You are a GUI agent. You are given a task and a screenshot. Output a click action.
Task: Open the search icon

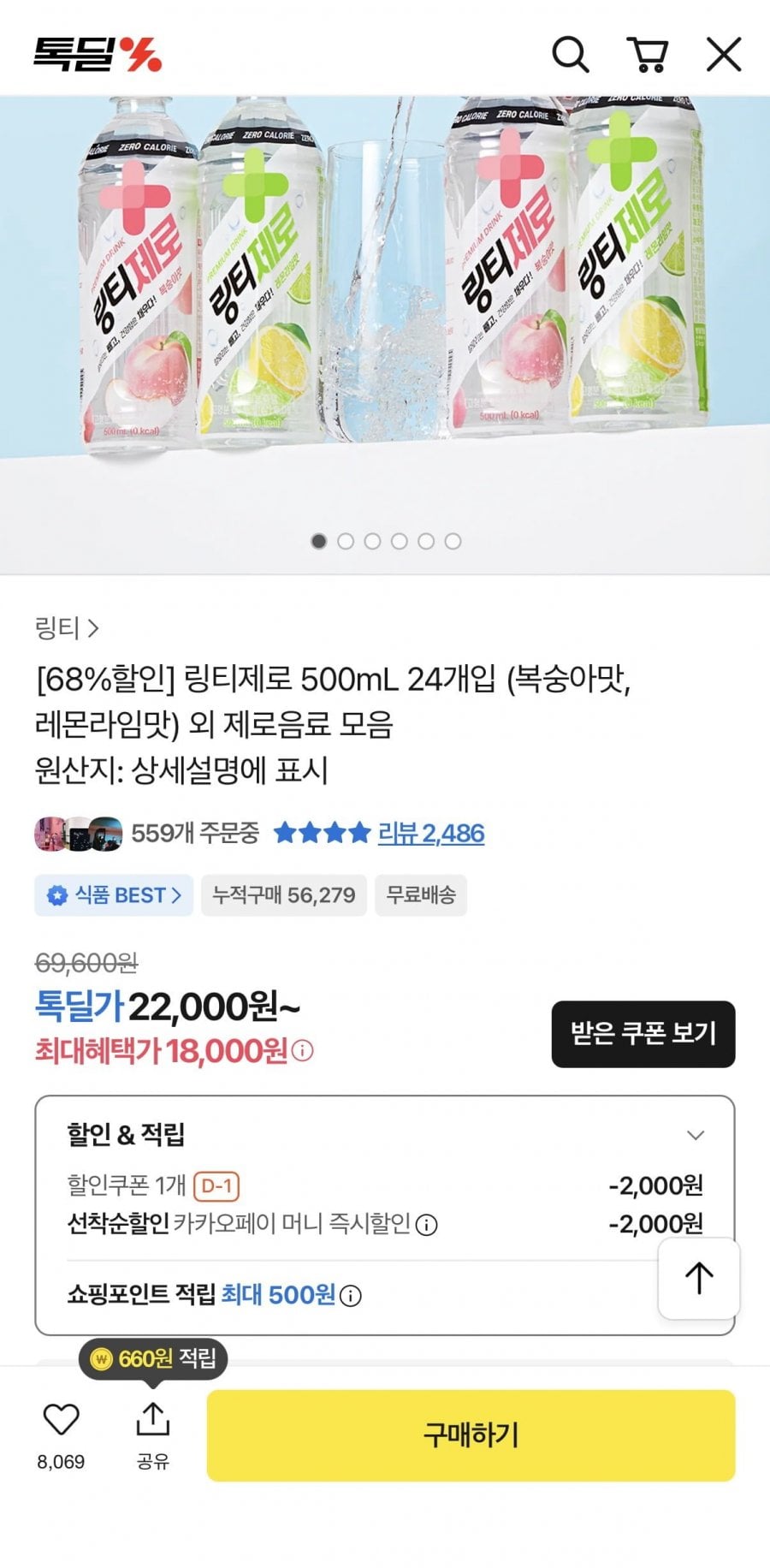[570, 56]
